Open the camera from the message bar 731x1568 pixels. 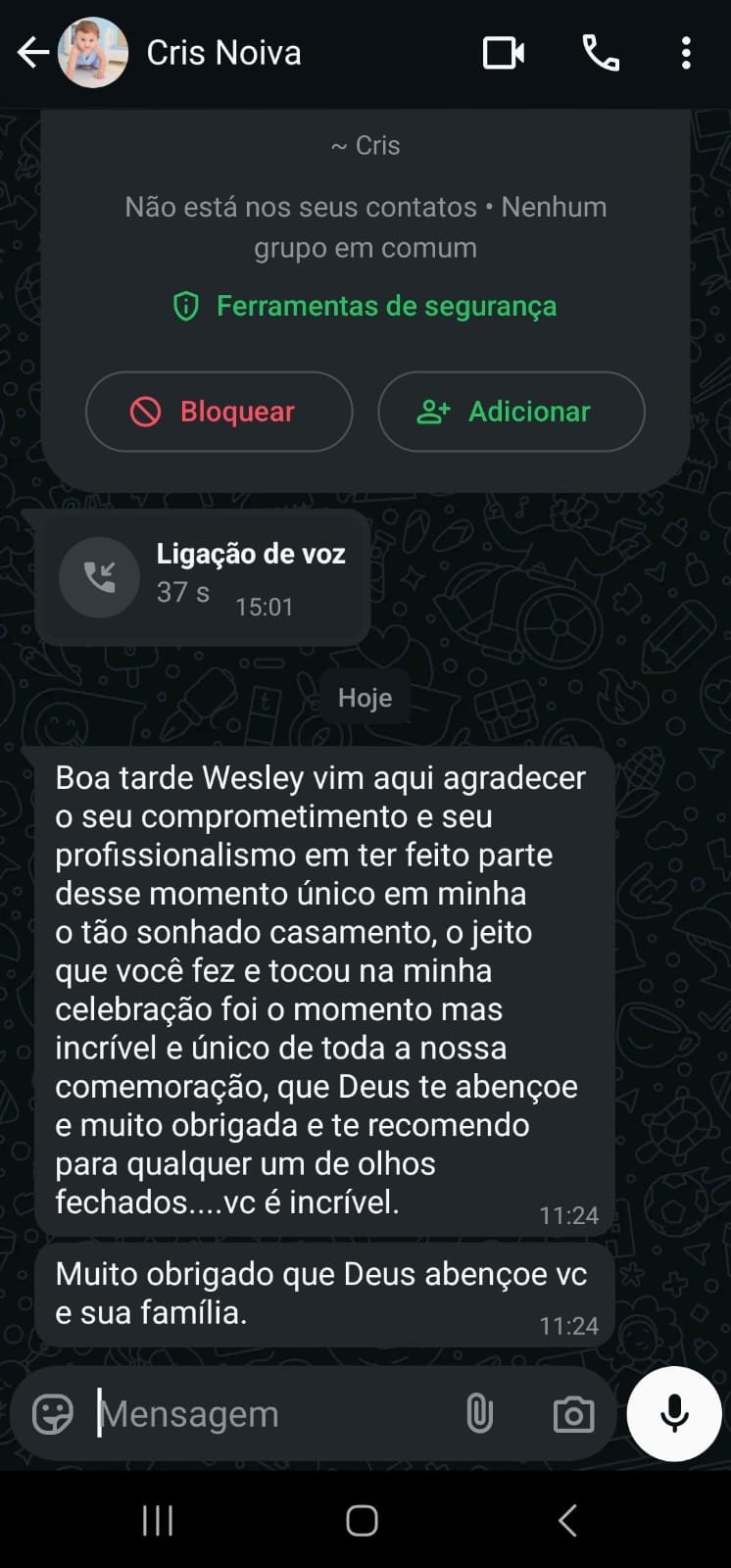coord(573,1414)
